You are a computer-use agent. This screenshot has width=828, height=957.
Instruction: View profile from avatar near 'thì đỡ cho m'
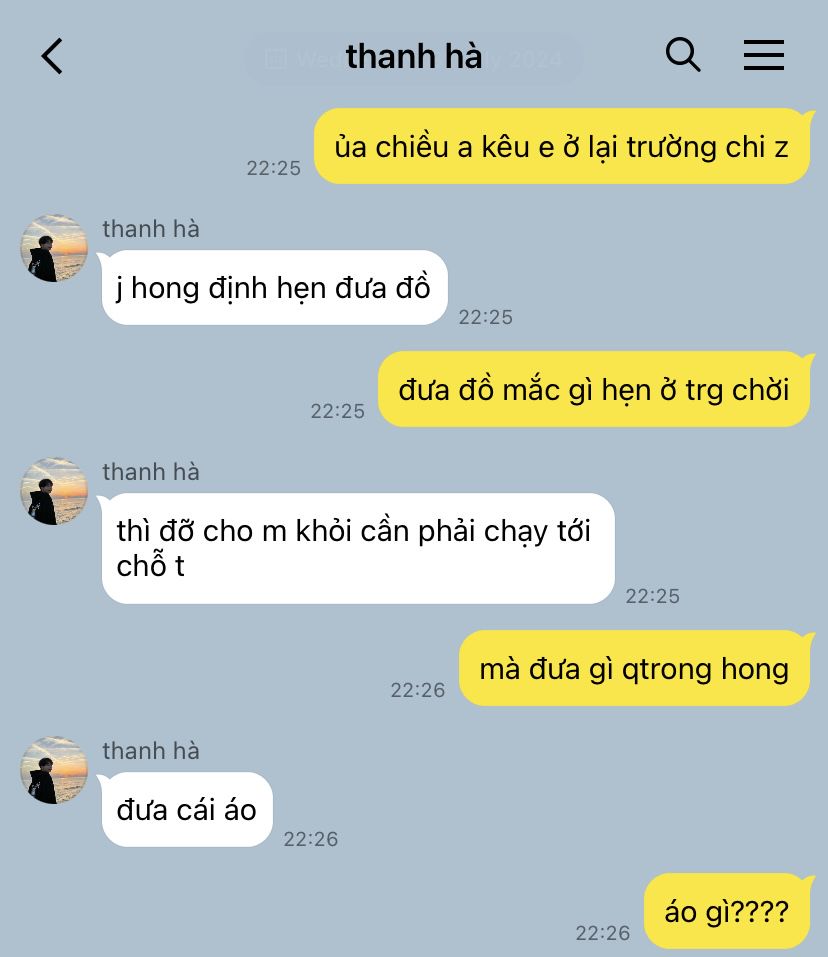(54, 491)
